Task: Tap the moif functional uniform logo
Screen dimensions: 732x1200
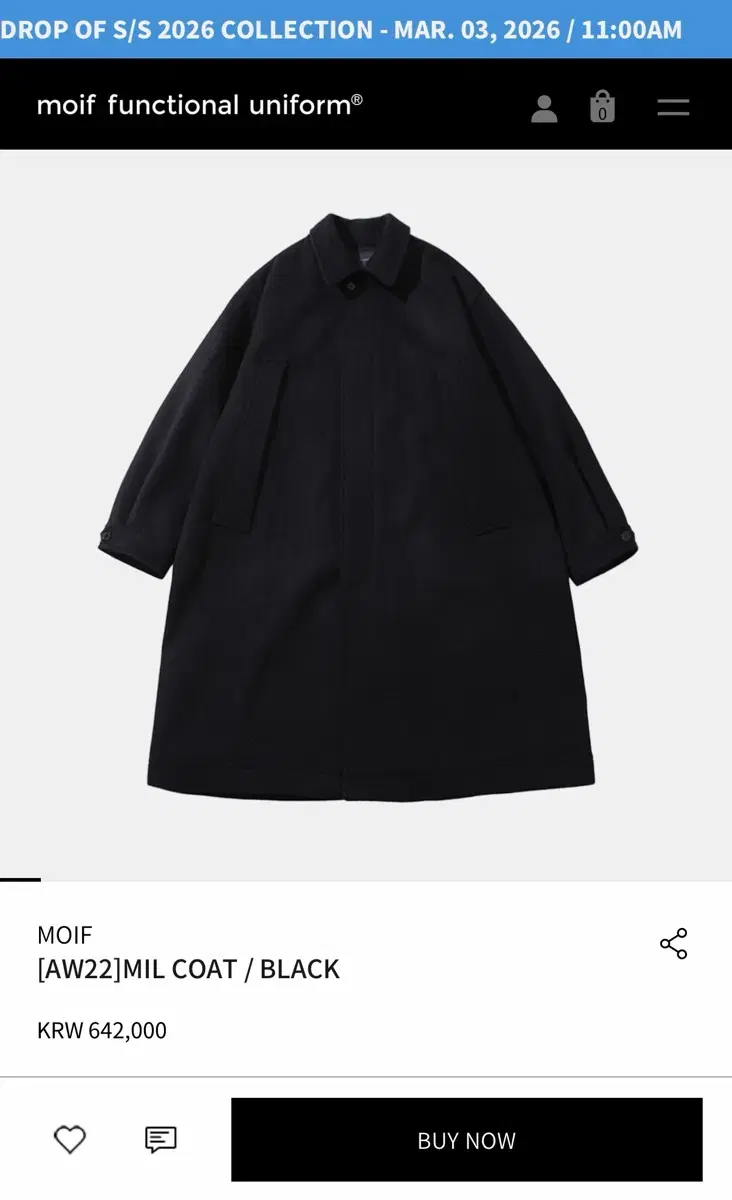Action: point(200,105)
